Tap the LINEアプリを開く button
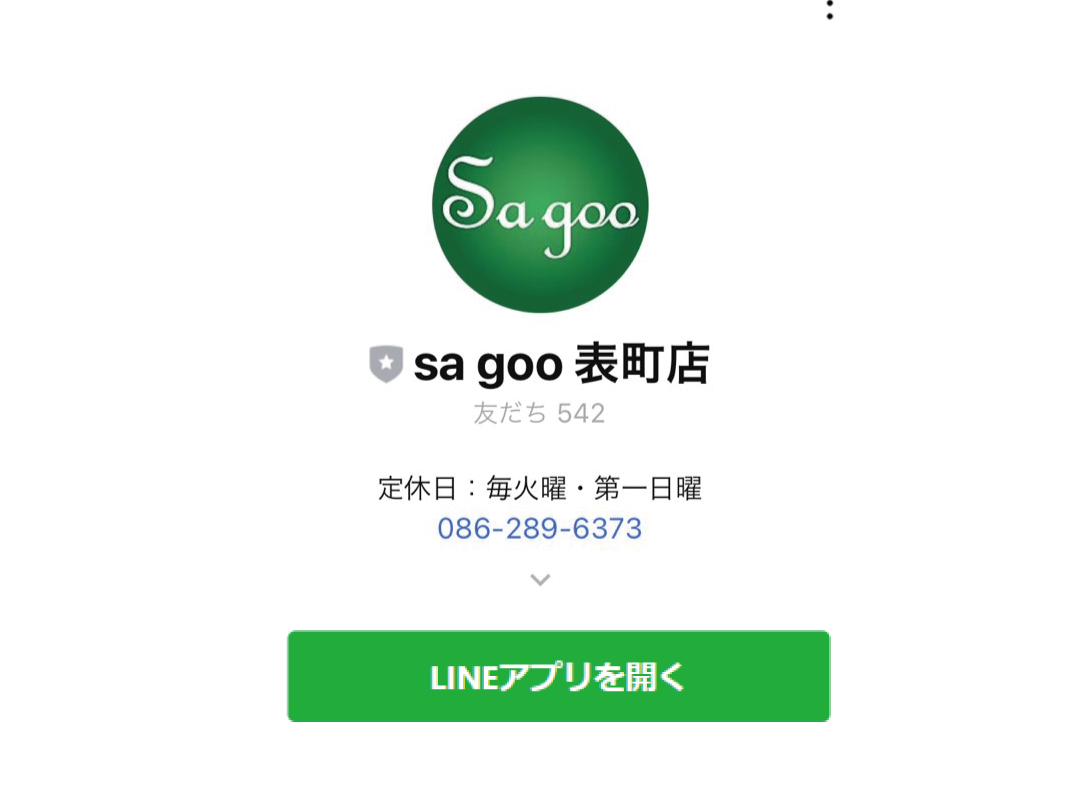 (x=559, y=676)
